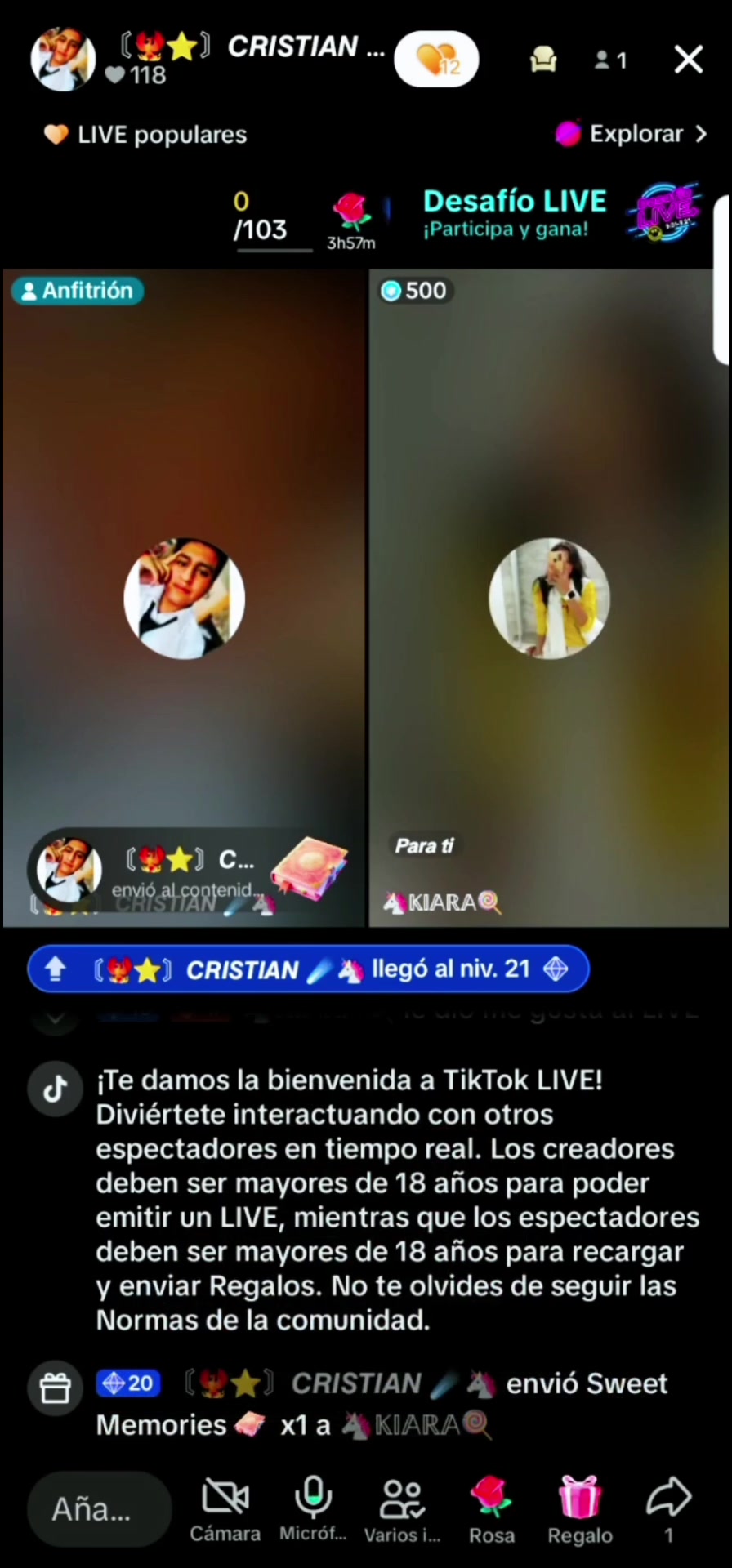Tap the heart follow badge

436,59
